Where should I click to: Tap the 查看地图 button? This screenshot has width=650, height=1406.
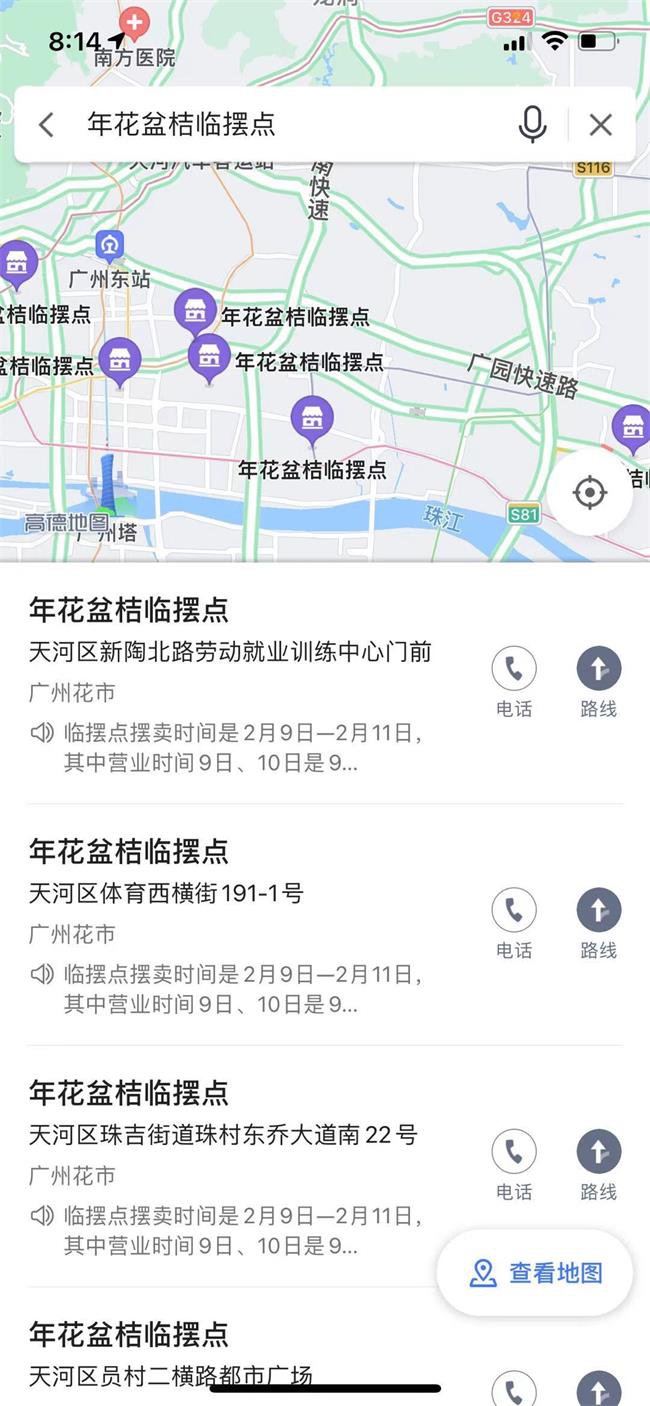pyautogui.click(x=536, y=1273)
